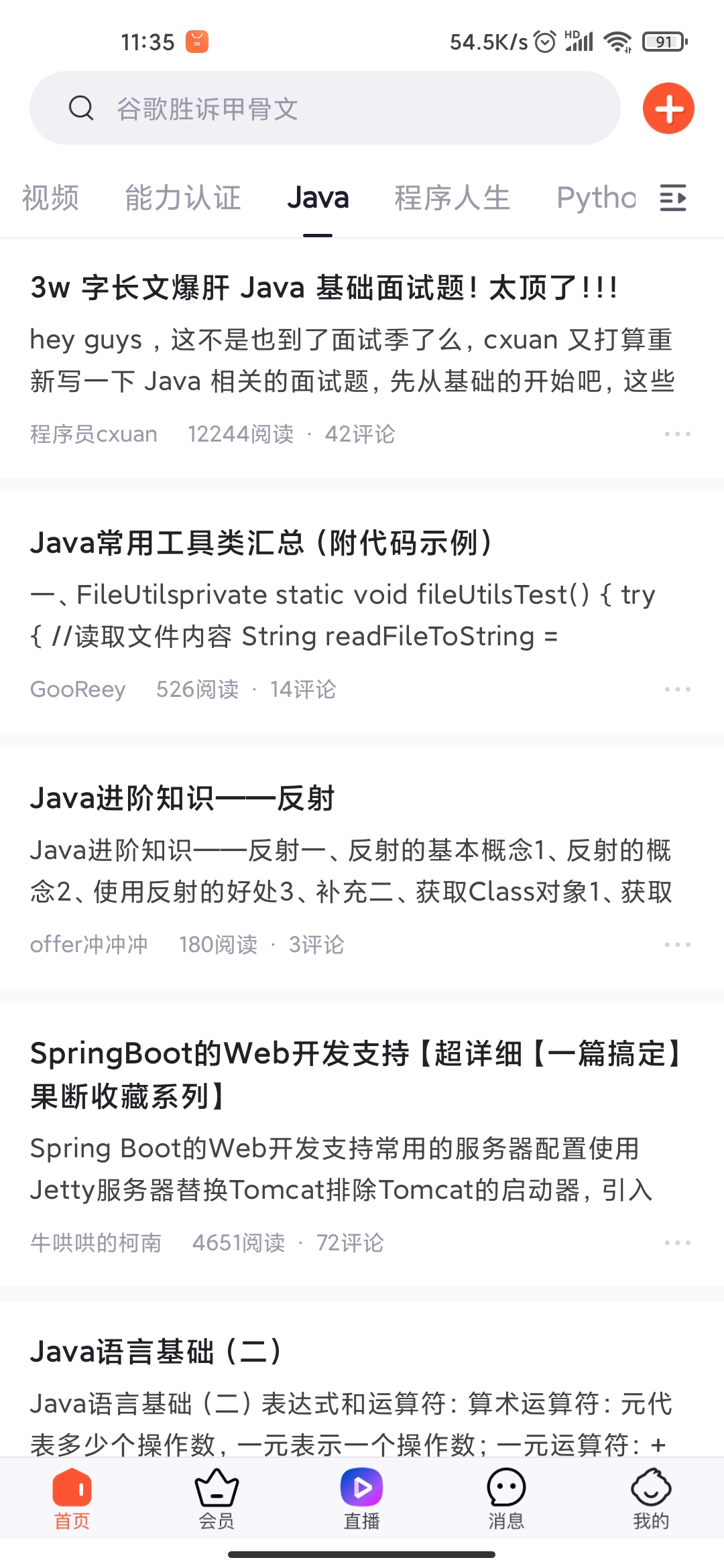Show more options for GooReey's article

(677, 690)
